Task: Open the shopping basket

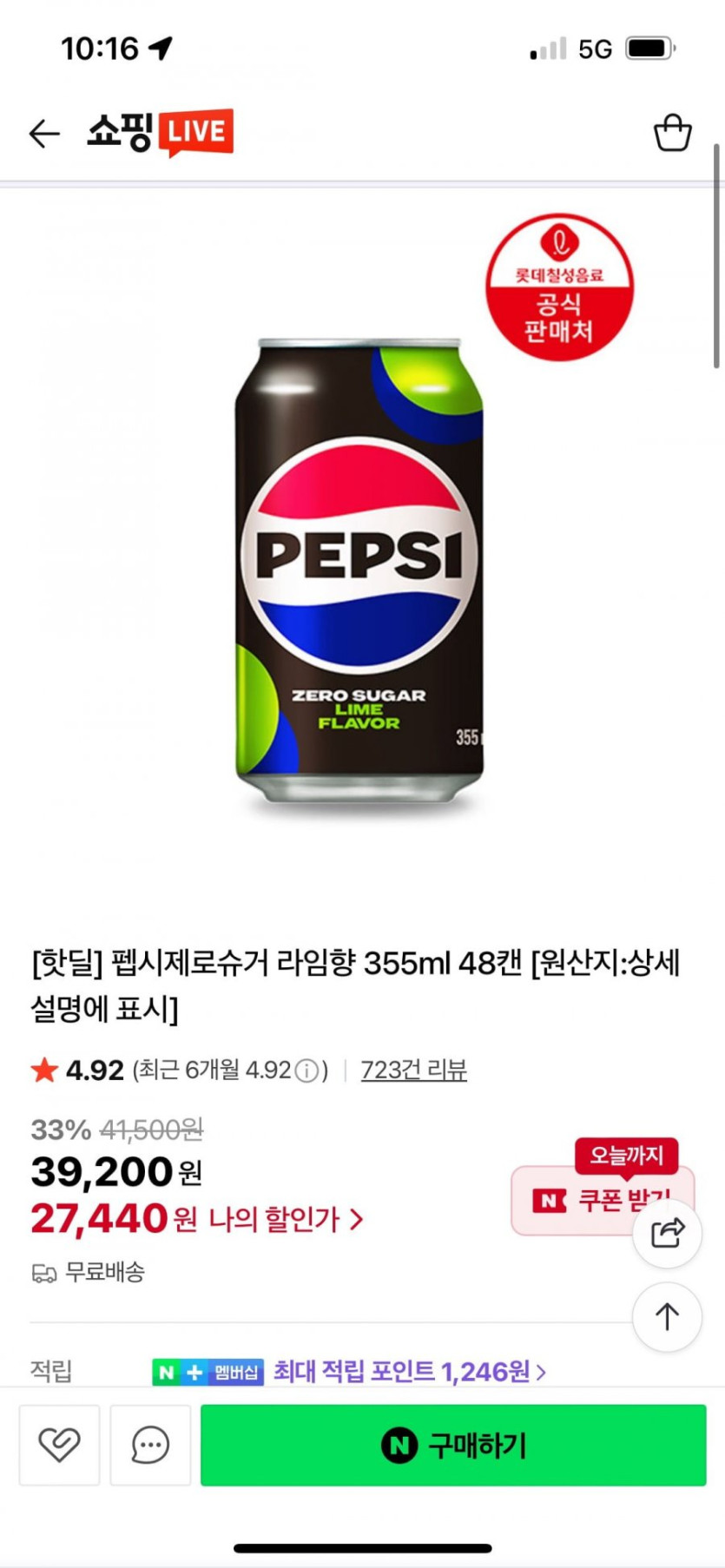Action: [672, 133]
